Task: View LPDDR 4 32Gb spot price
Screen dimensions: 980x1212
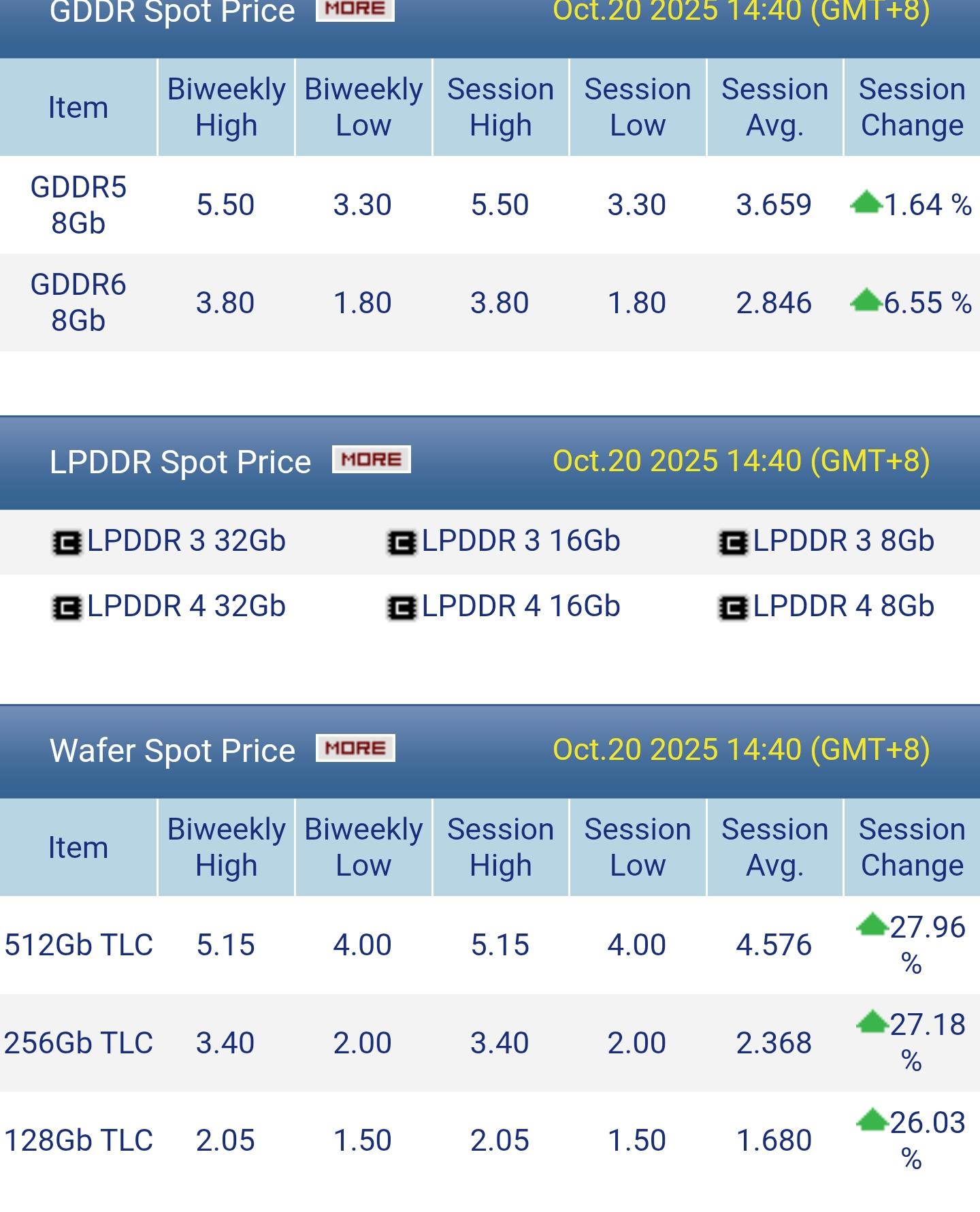Action: coord(185,607)
